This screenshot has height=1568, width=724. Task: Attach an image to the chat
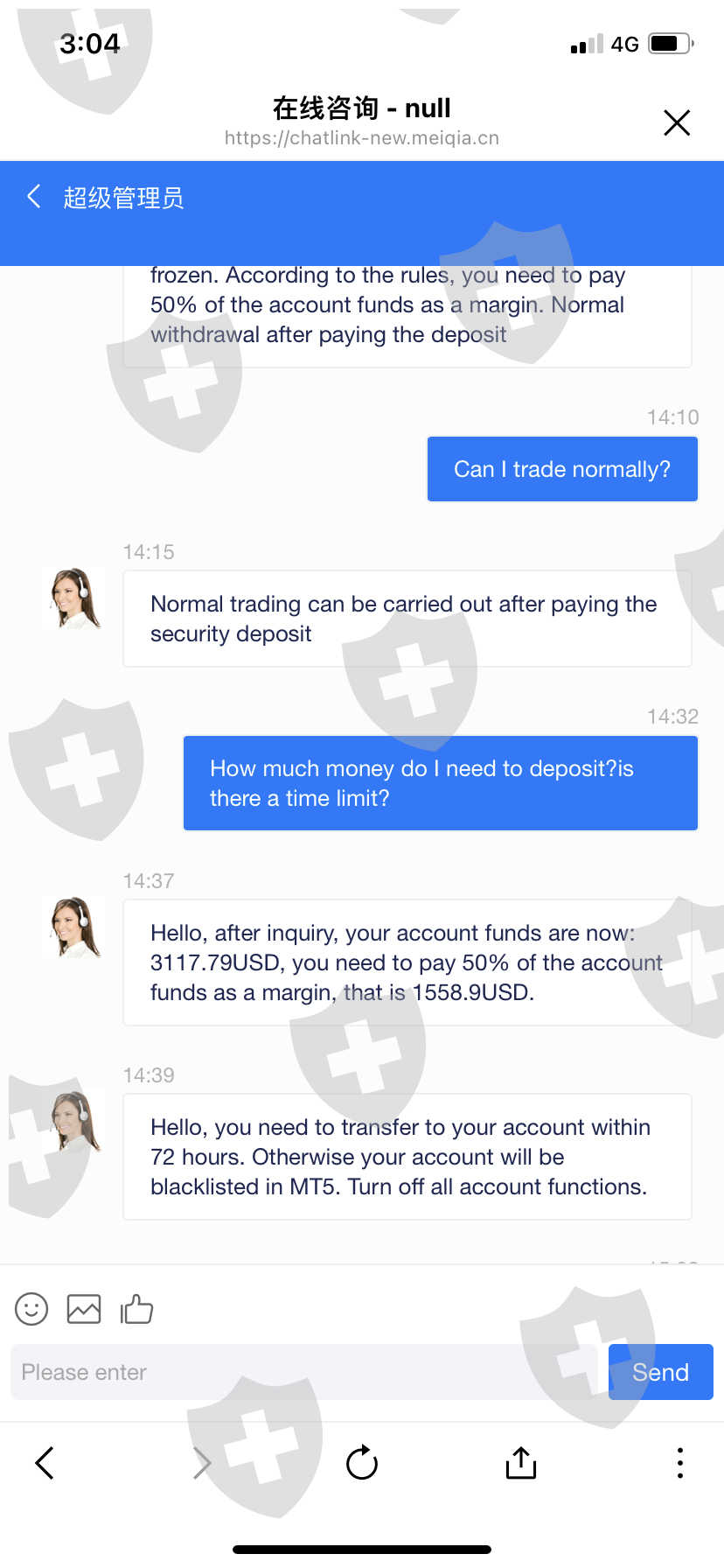(84, 1309)
